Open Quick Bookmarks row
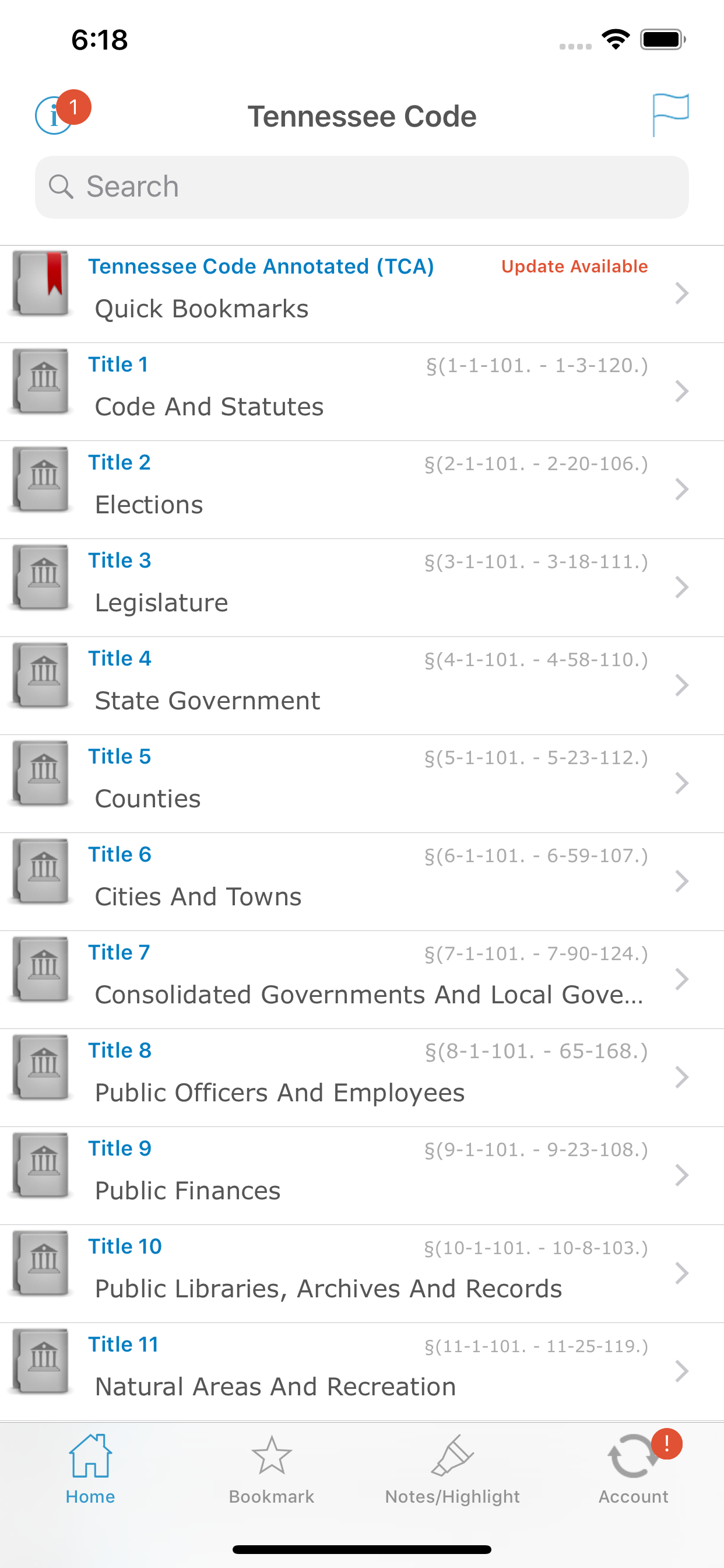The width and height of the screenshot is (724, 1568). click(361, 294)
